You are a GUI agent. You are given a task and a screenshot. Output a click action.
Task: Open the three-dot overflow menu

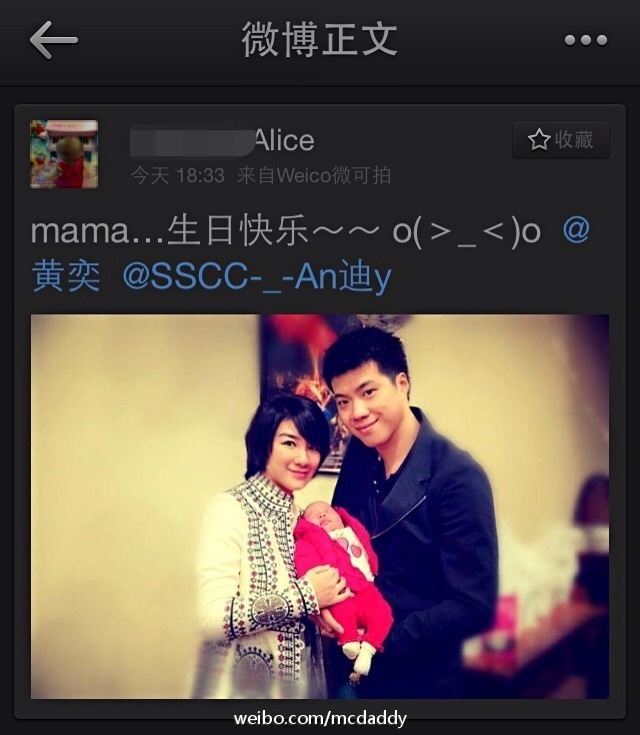(585, 41)
